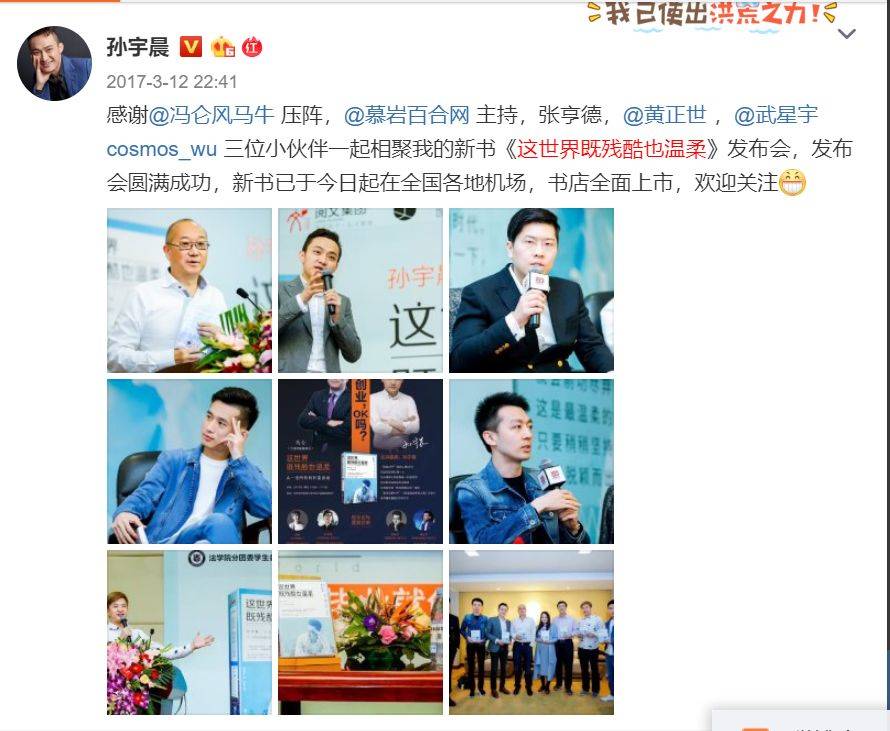Image resolution: width=890 pixels, height=731 pixels.
Task: View photo of speaker beside the book banner
Action: 189,632
